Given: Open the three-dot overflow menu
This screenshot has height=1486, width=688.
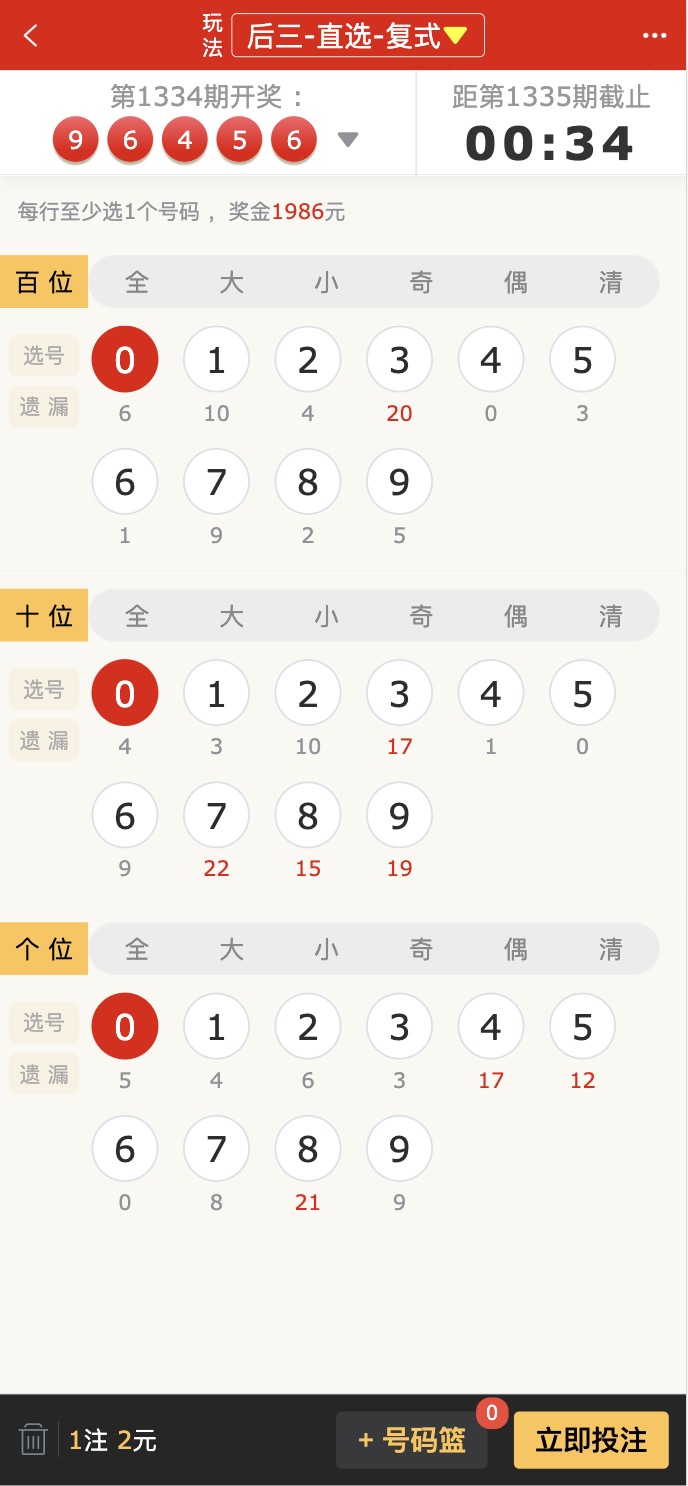Looking at the screenshot, I should tap(654, 36).
